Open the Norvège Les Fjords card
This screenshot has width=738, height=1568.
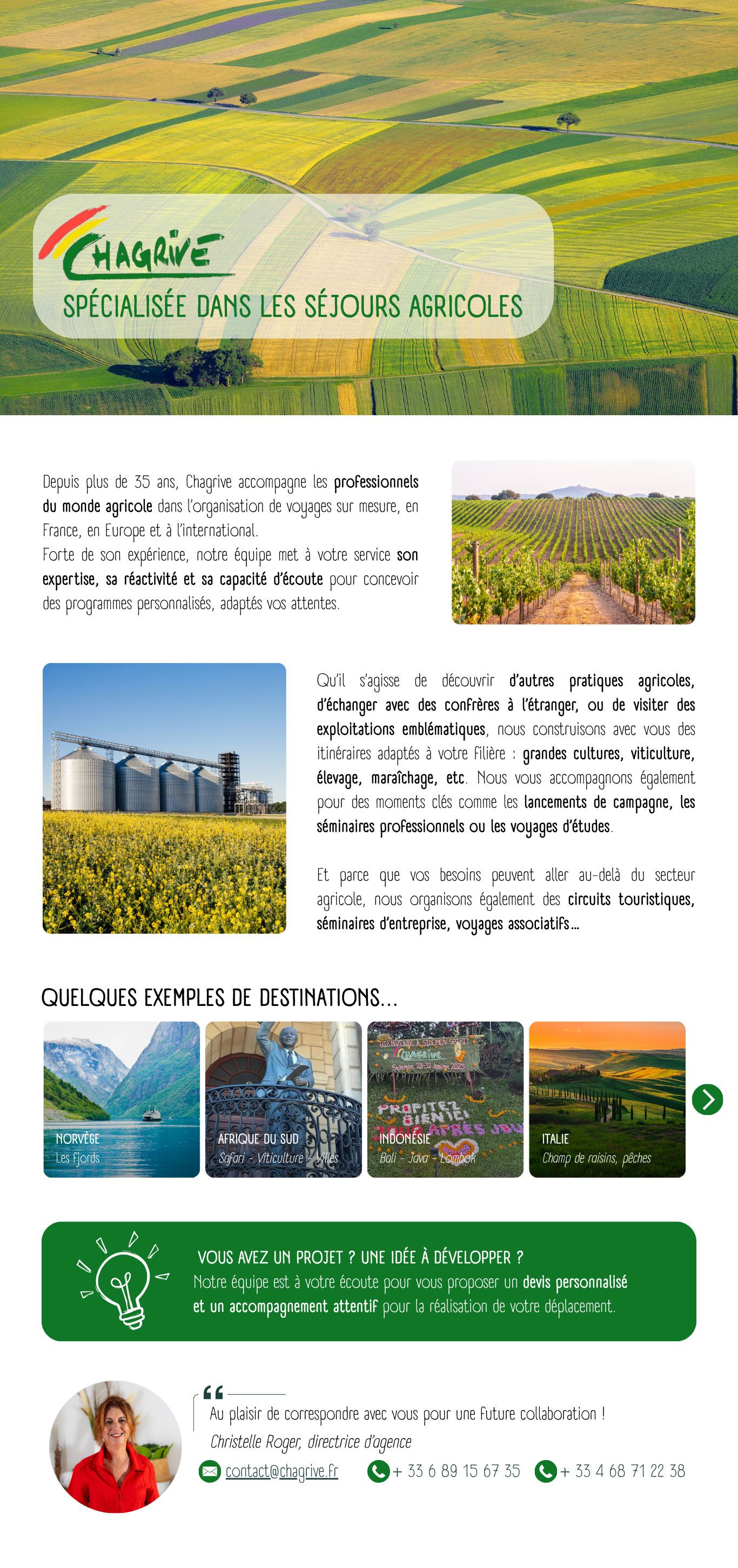(121, 1099)
